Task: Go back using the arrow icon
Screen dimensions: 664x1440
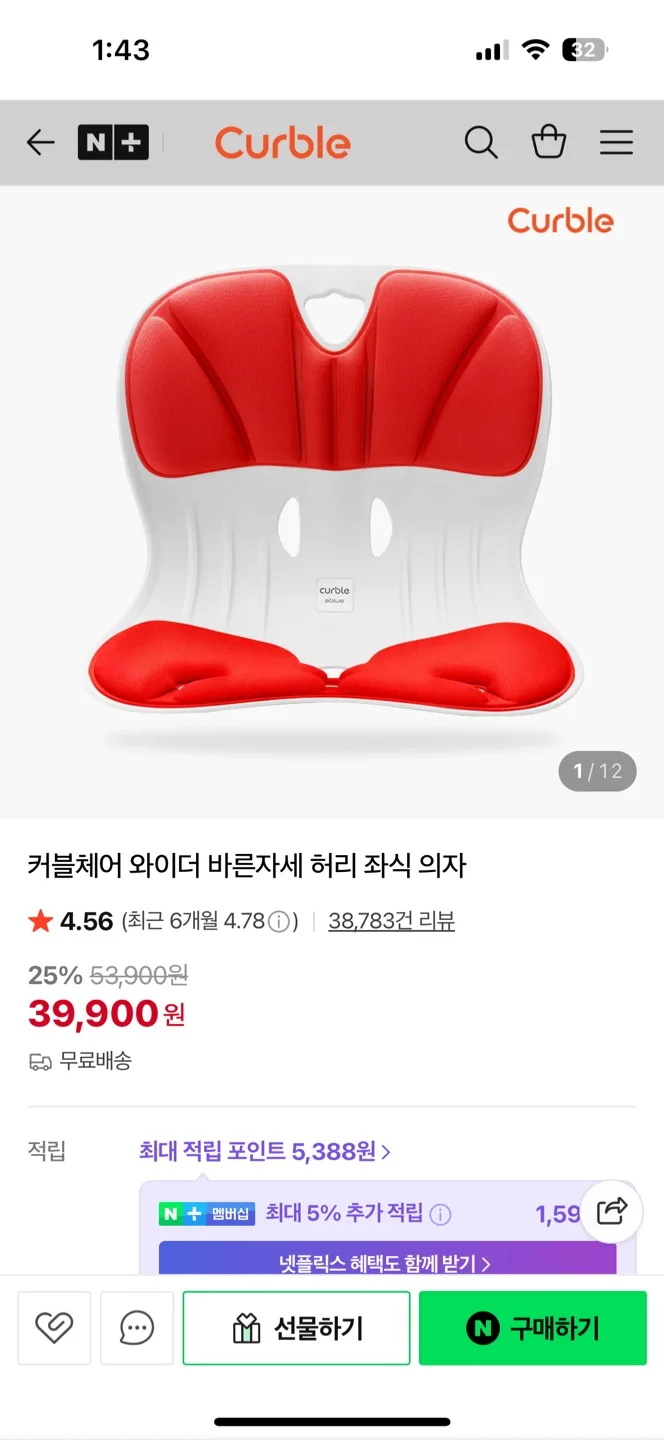Action: (x=40, y=143)
